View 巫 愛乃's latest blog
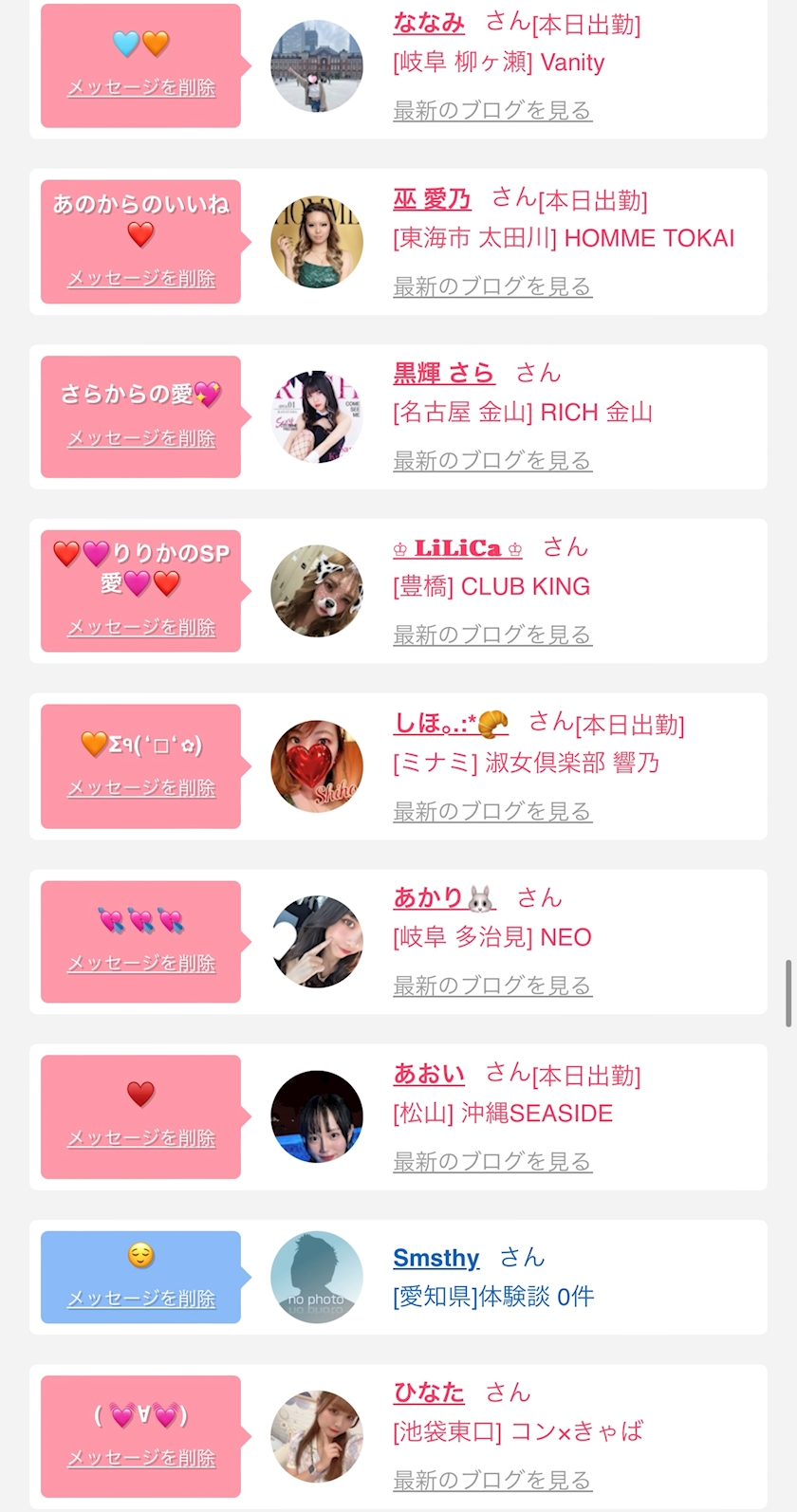The width and height of the screenshot is (797, 1512). point(492,286)
